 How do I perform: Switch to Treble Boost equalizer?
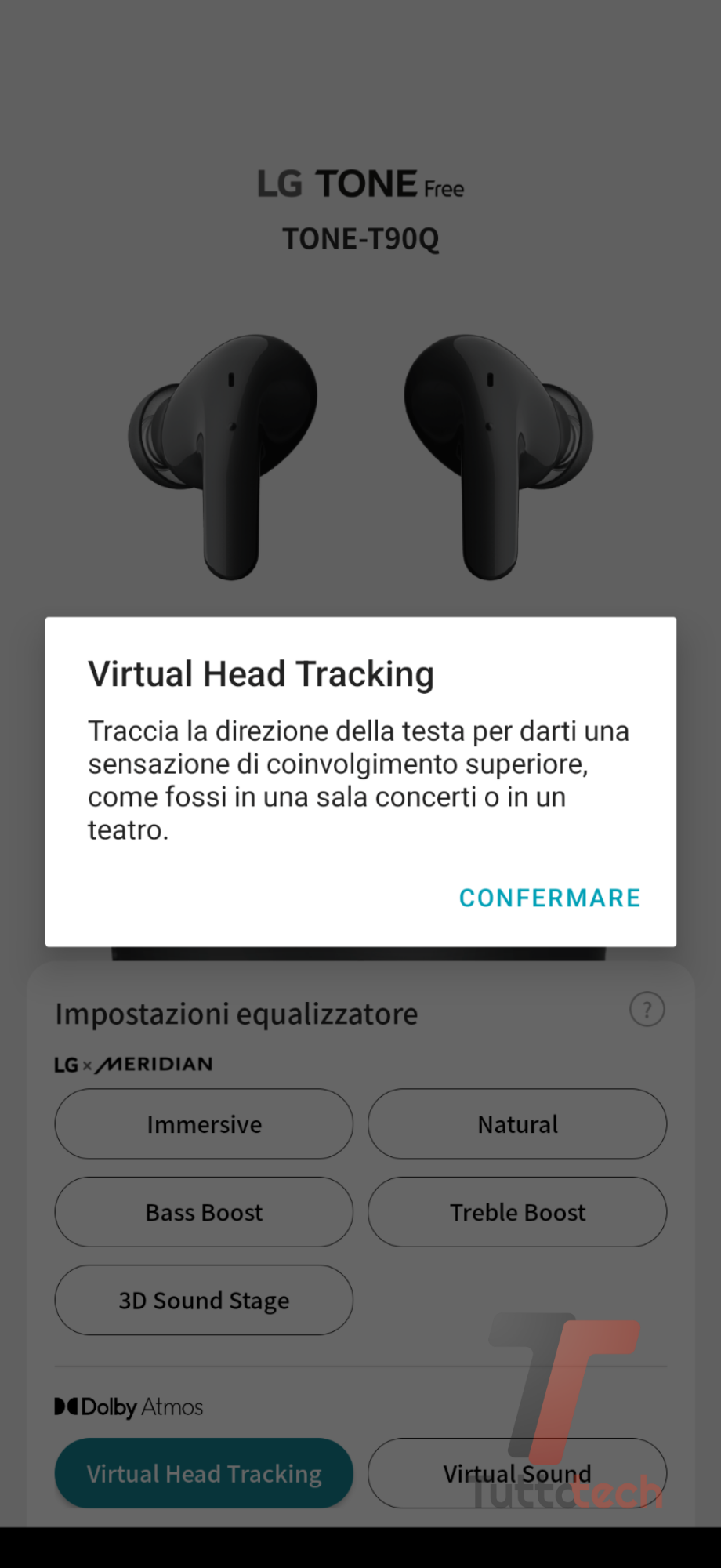pyautogui.click(x=517, y=1212)
